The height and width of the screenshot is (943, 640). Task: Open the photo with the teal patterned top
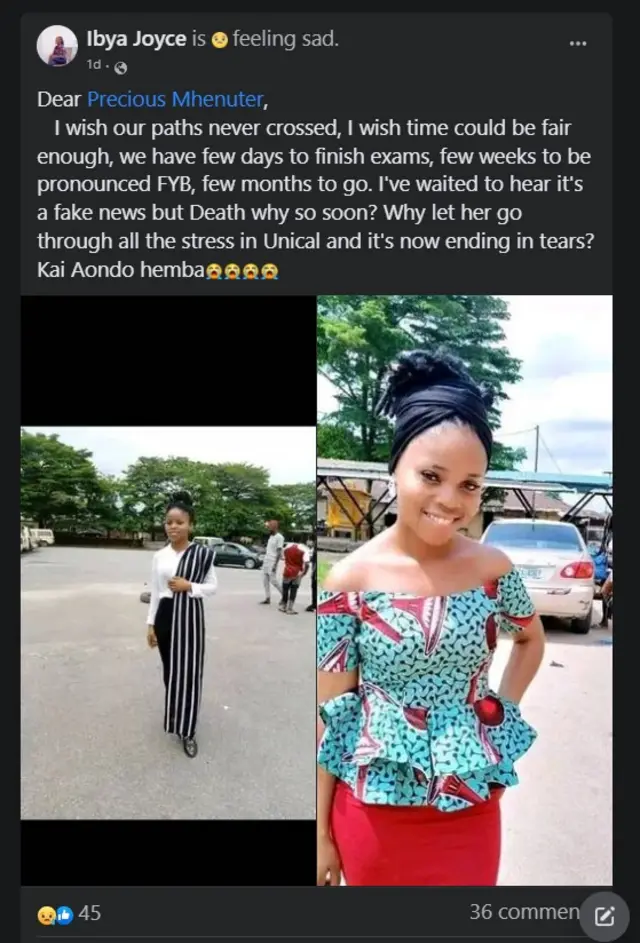point(464,590)
